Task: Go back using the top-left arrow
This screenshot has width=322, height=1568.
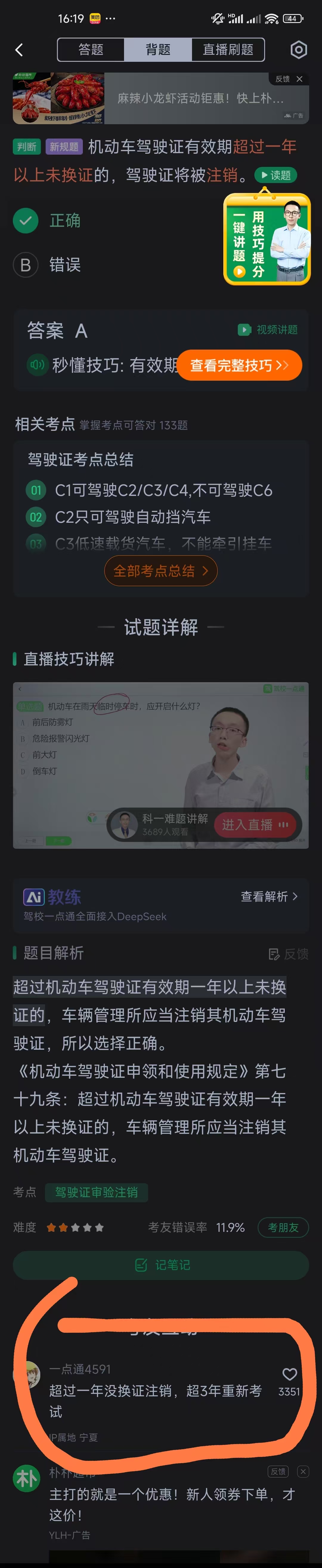Action: point(19,50)
